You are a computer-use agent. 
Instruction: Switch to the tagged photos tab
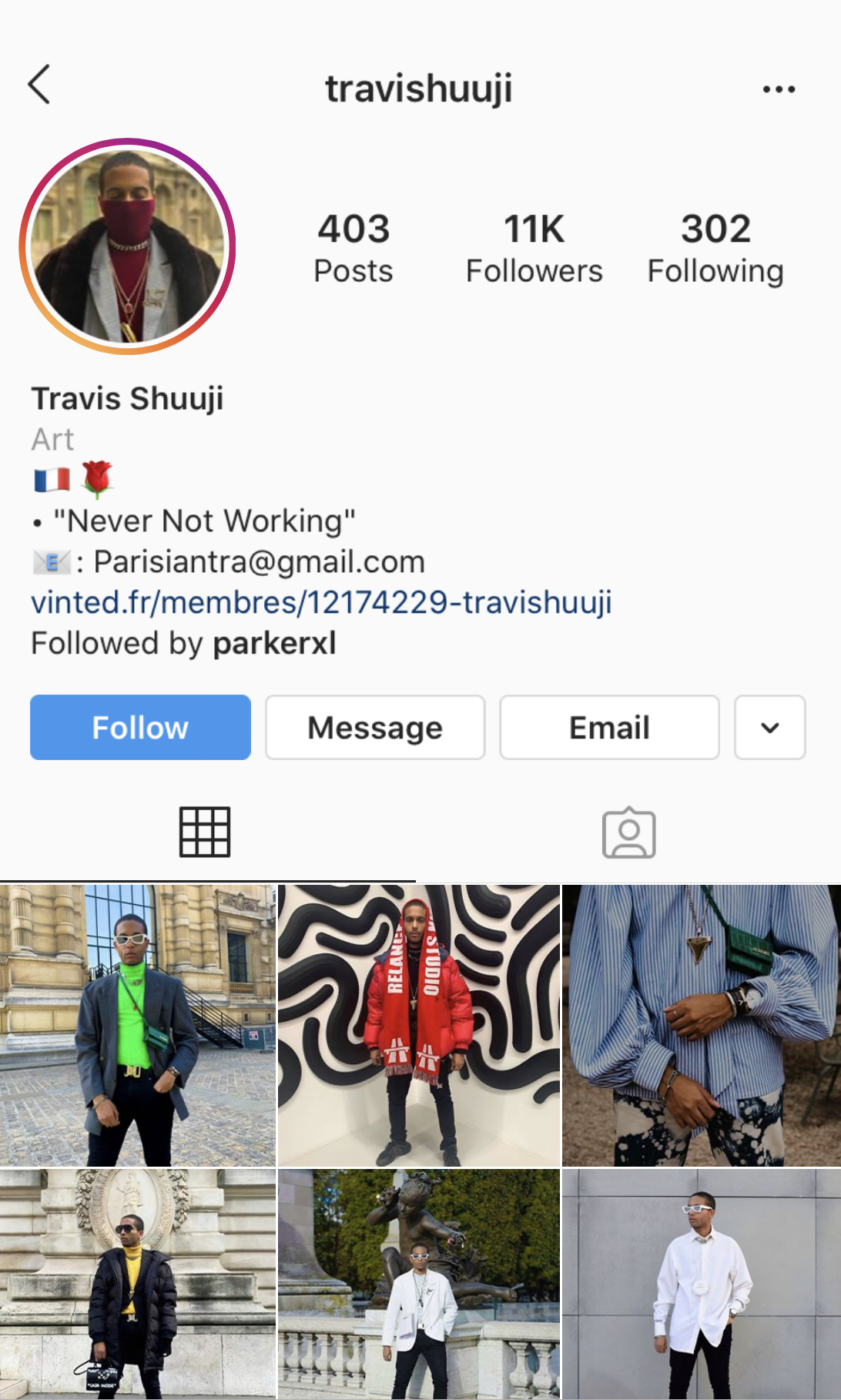tap(629, 832)
